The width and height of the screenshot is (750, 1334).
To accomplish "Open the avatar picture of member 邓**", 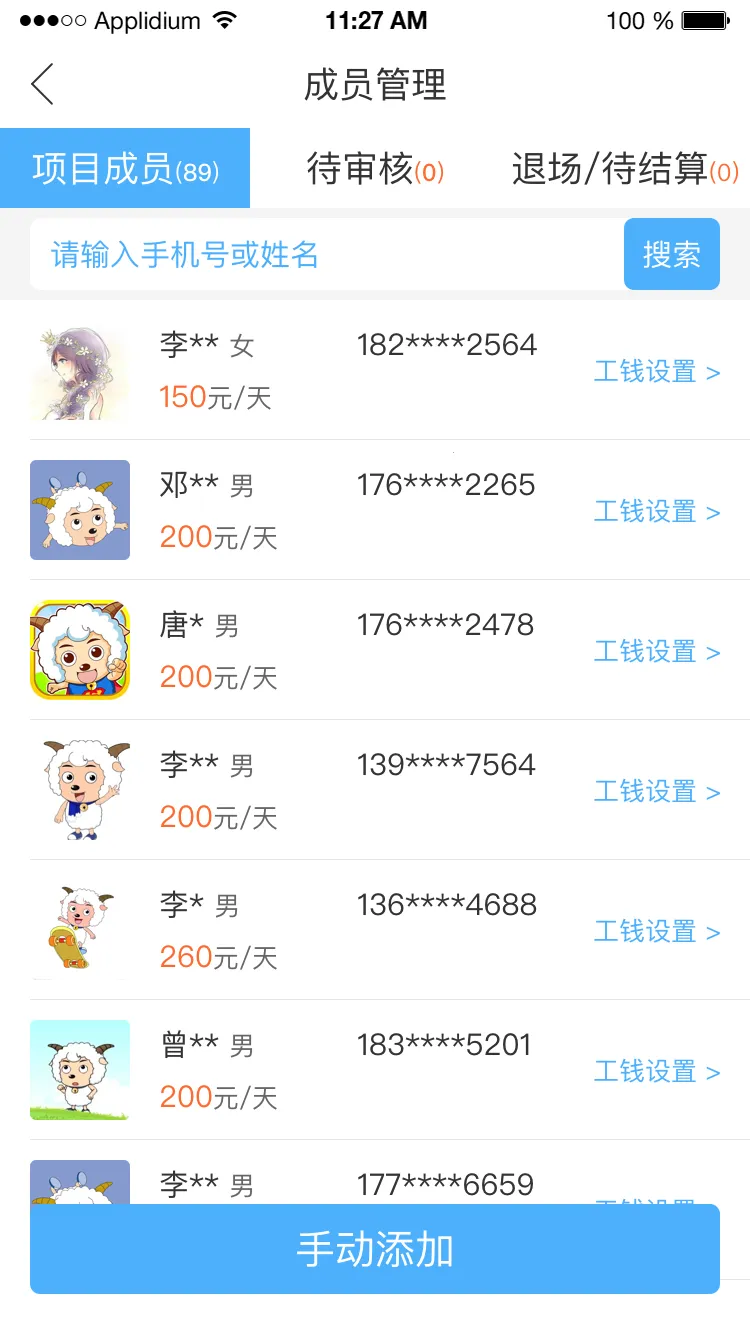I will pyautogui.click(x=80, y=510).
